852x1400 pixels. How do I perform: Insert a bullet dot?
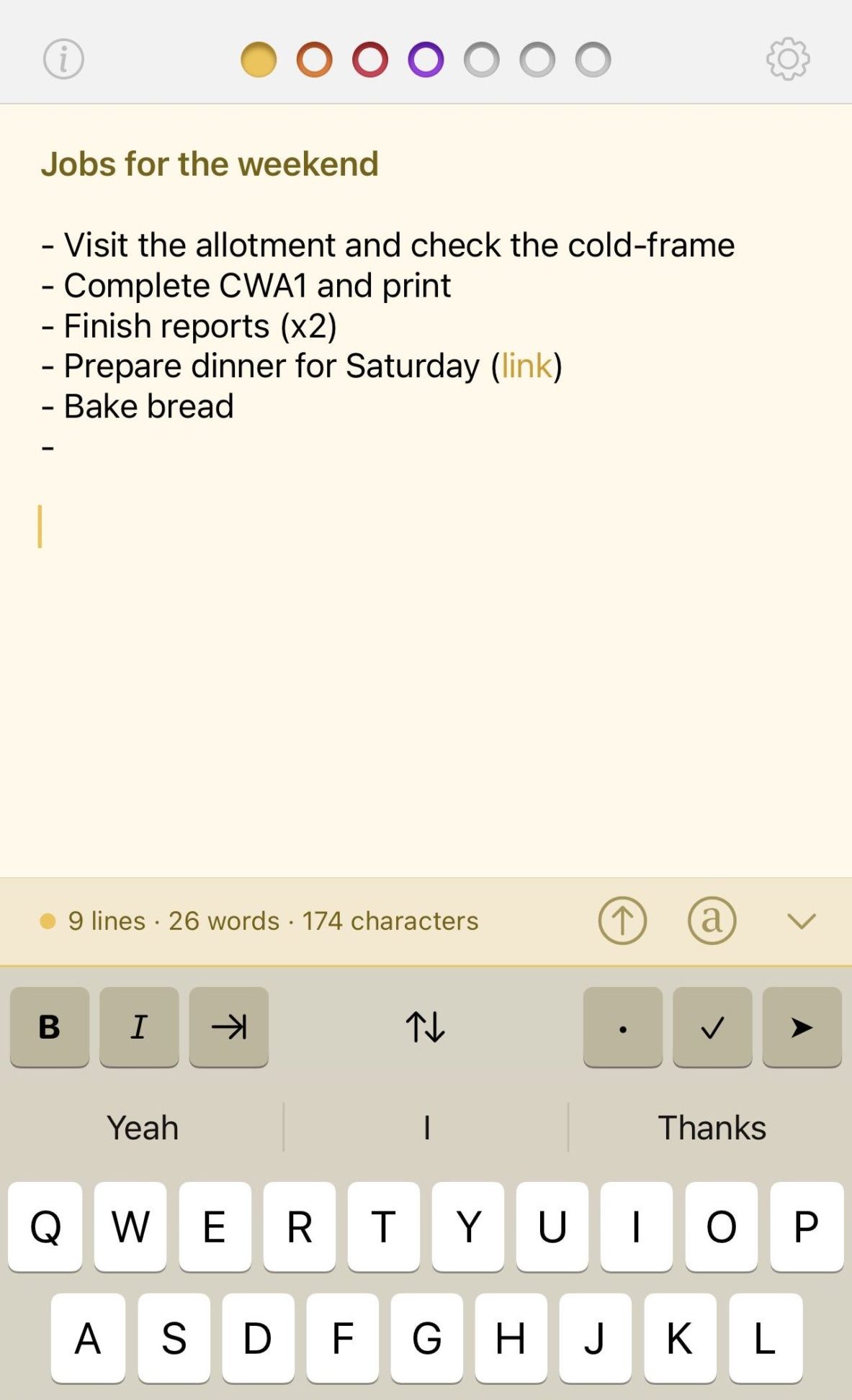pyautogui.click(x=623, y=1027)
